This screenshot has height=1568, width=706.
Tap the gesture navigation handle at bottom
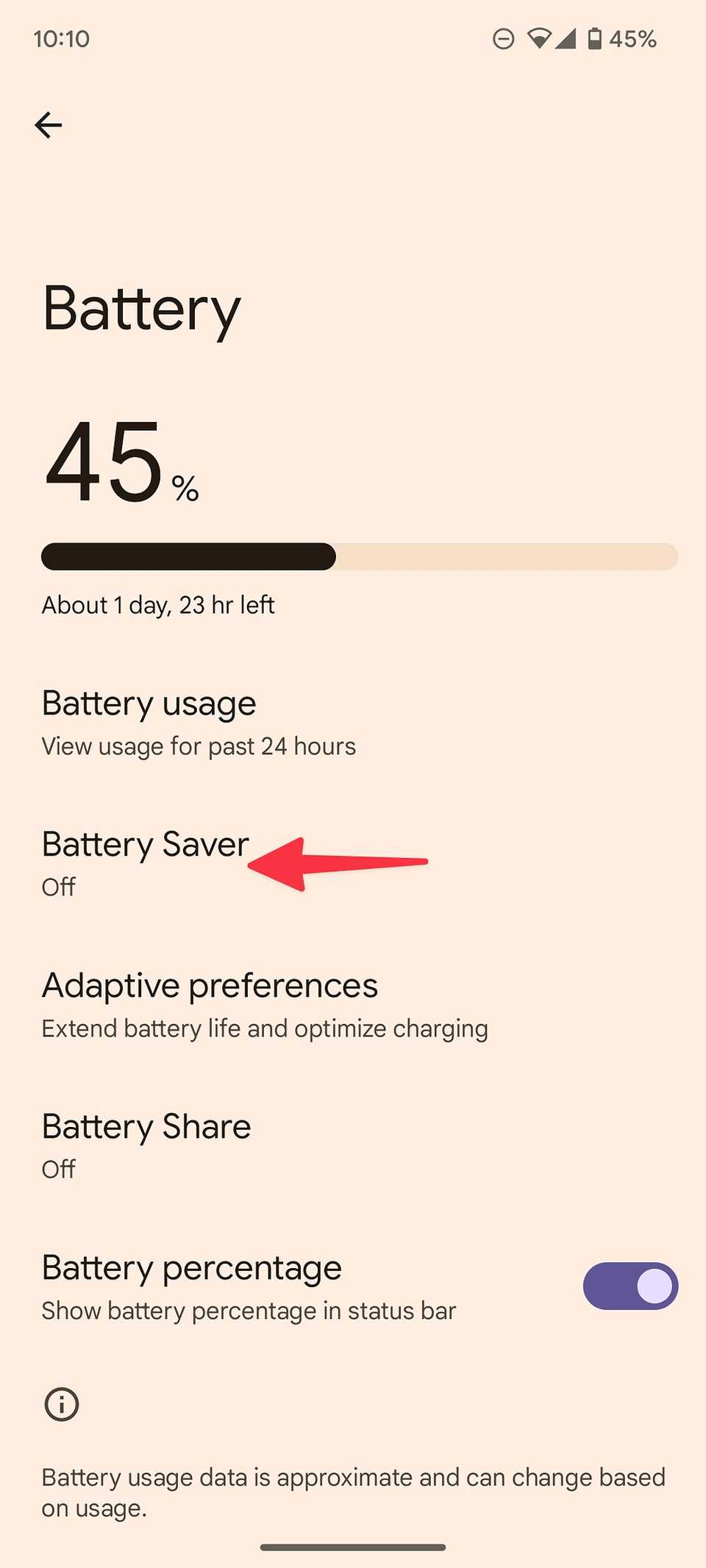[353, 1547]
